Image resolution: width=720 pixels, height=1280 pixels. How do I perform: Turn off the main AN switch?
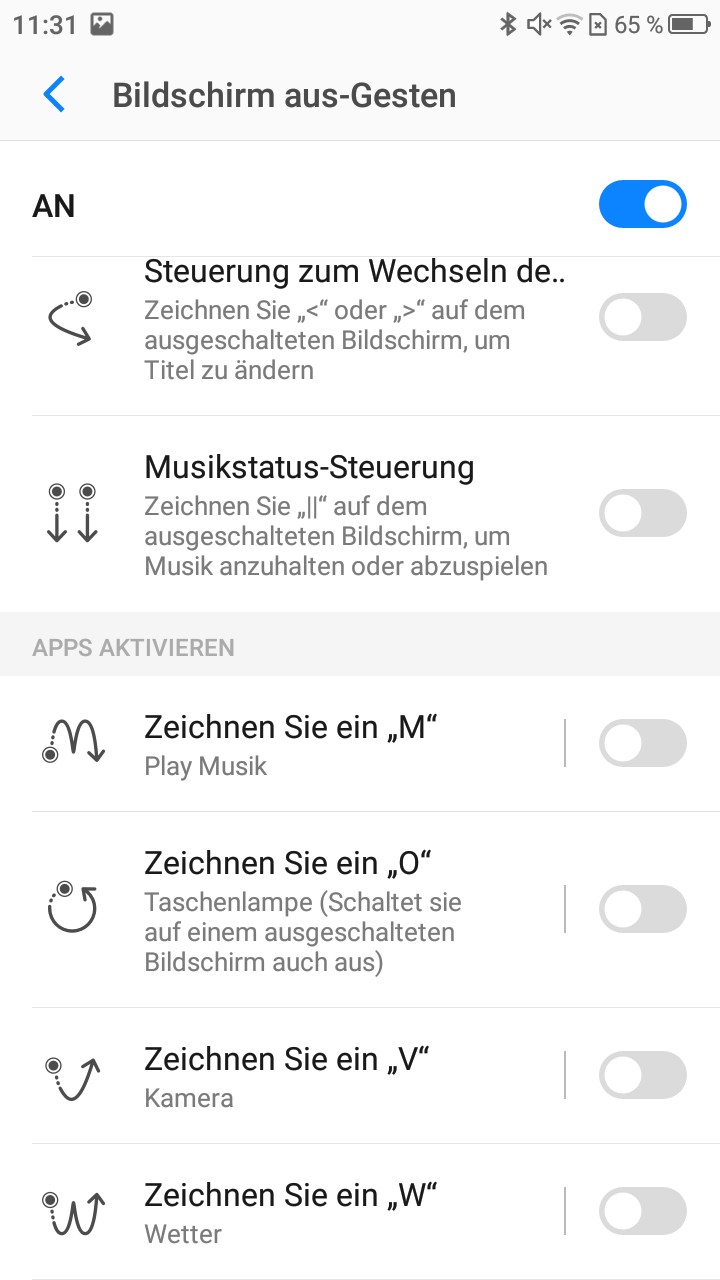click(x=642, y=205)
